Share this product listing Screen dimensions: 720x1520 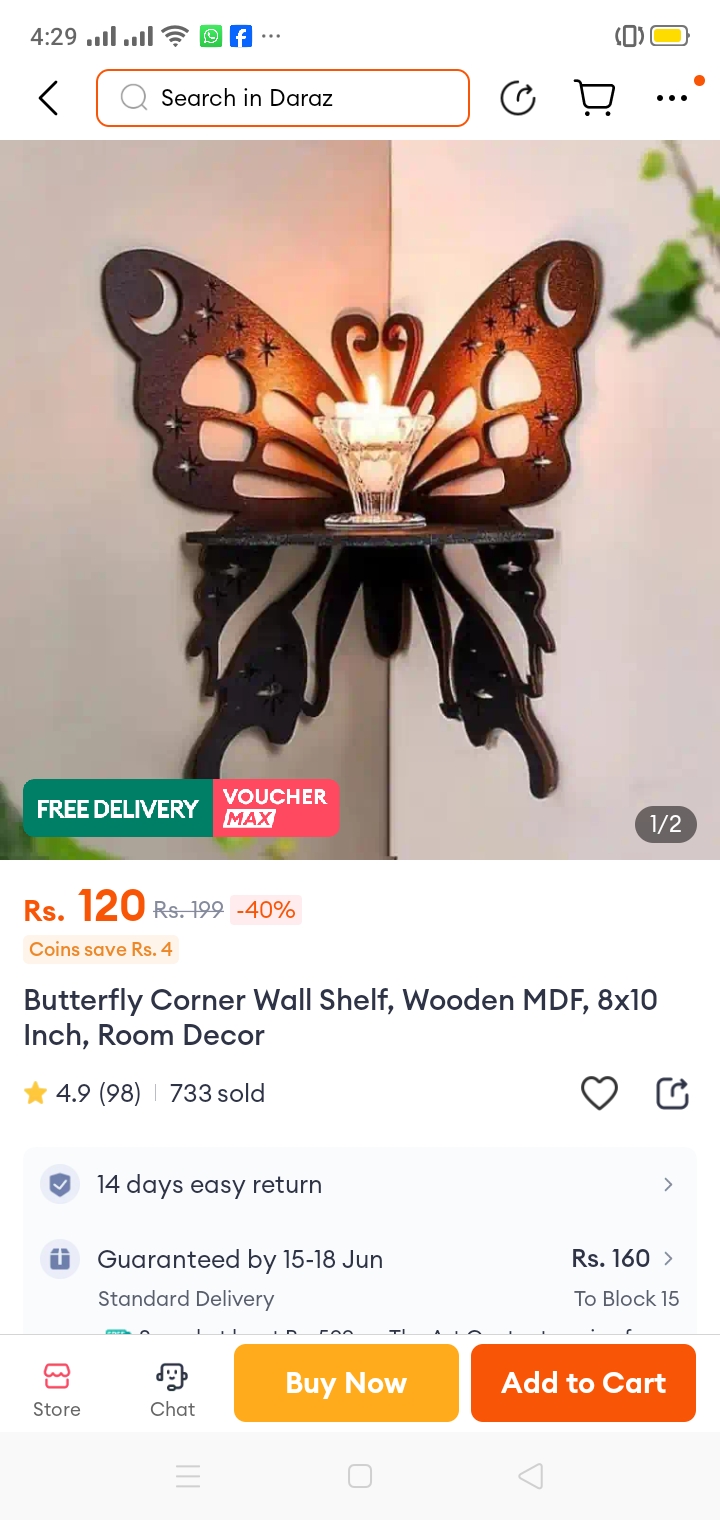pyautogui.click(x=672, y=1093)
